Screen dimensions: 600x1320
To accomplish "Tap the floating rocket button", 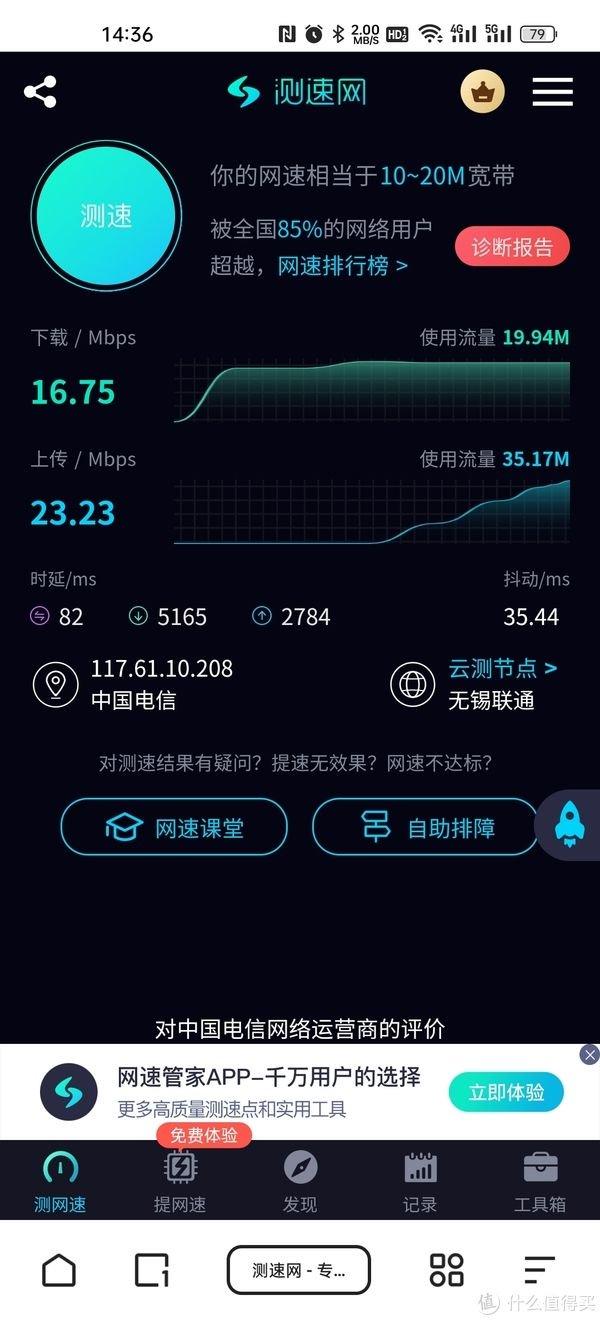I will [x=568, y=825].
